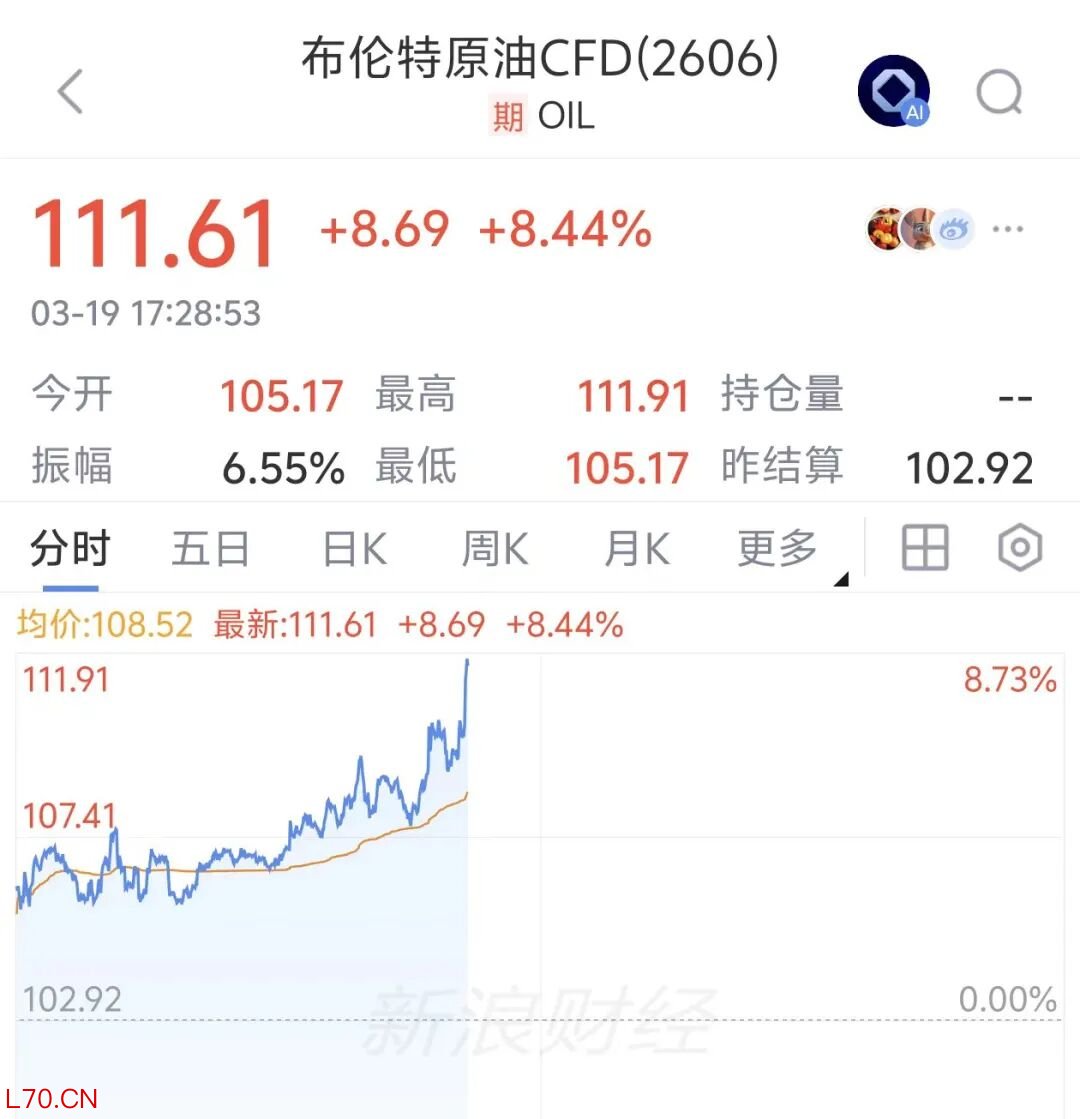Viewport: 1080px width, 1119px height.
Task: Open the AI assistant icon
Action: click(x=893, y=91)
